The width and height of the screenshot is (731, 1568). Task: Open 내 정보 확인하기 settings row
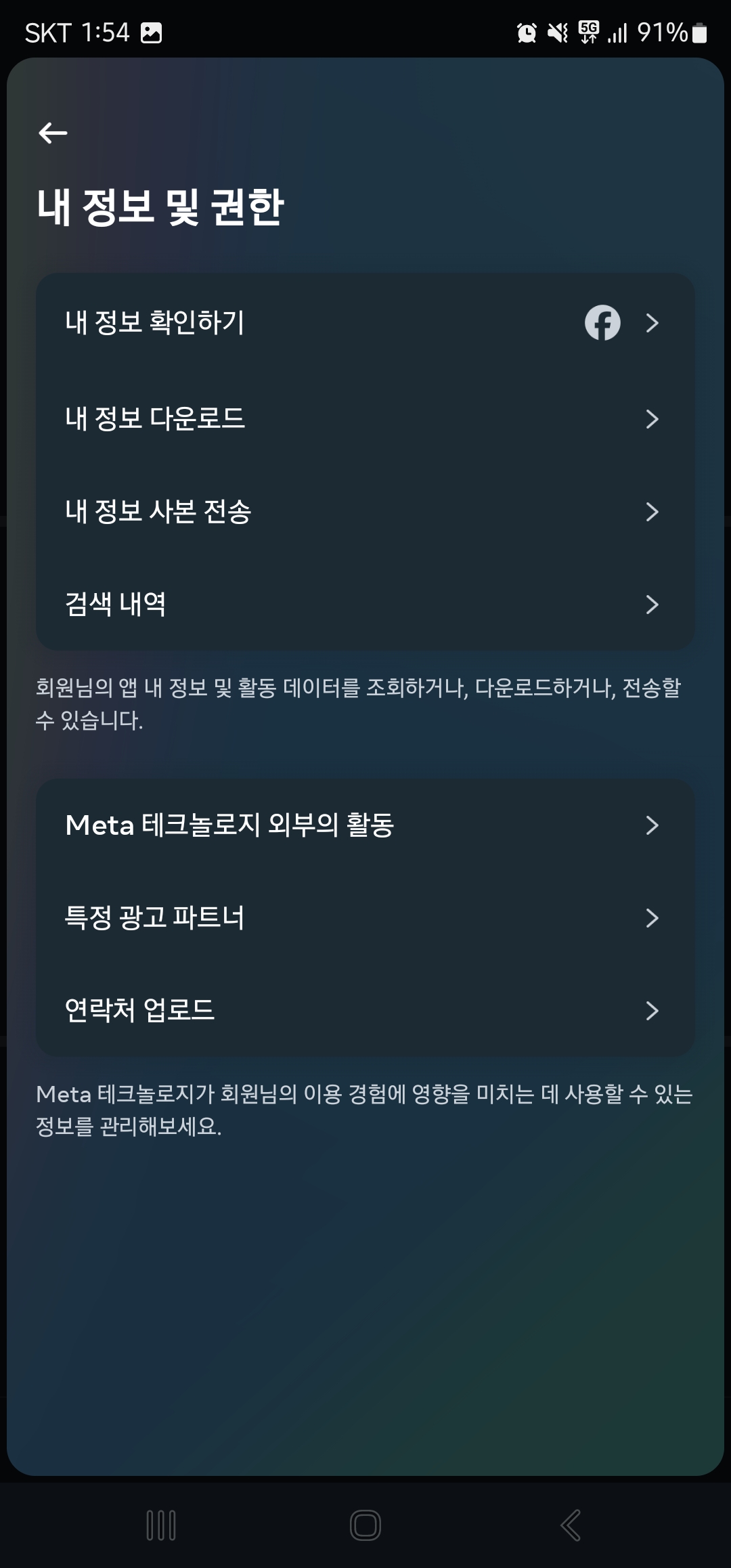click(x=271, y=324)
